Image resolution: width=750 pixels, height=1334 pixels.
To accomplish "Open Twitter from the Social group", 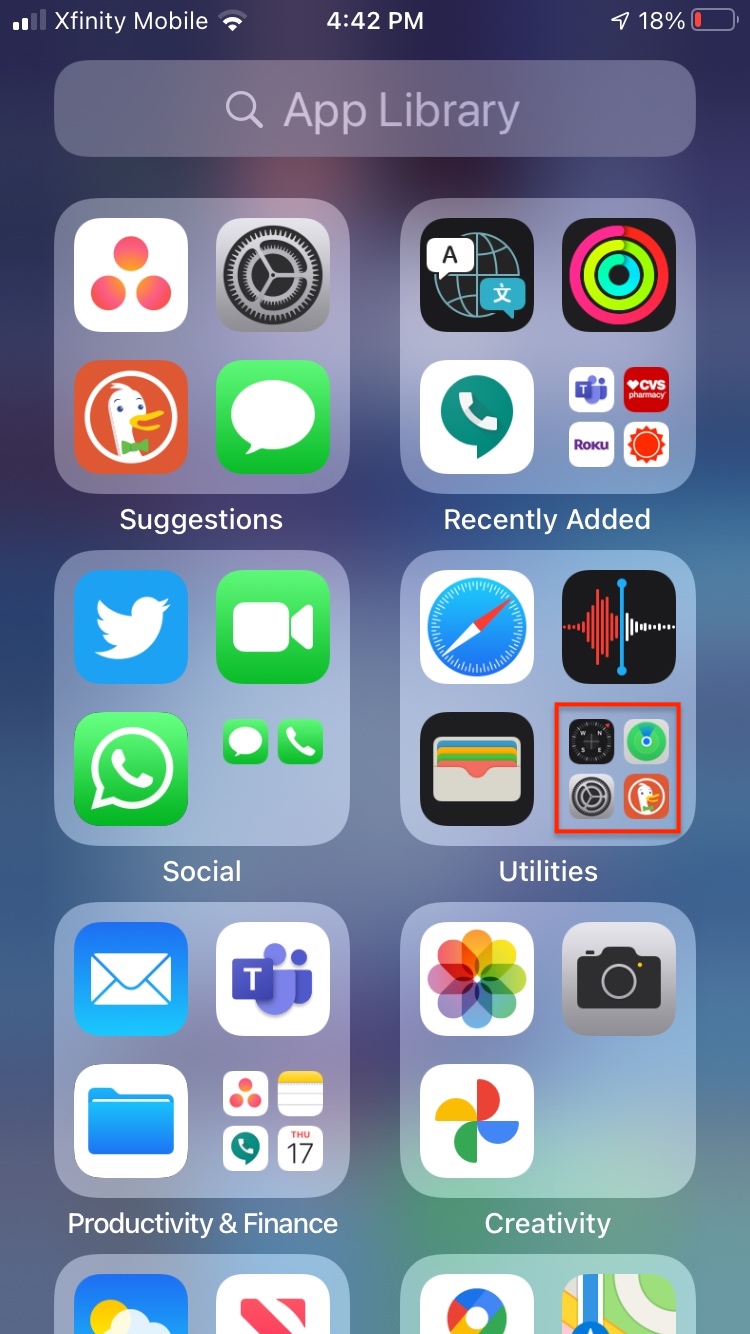I will point(131,627).
